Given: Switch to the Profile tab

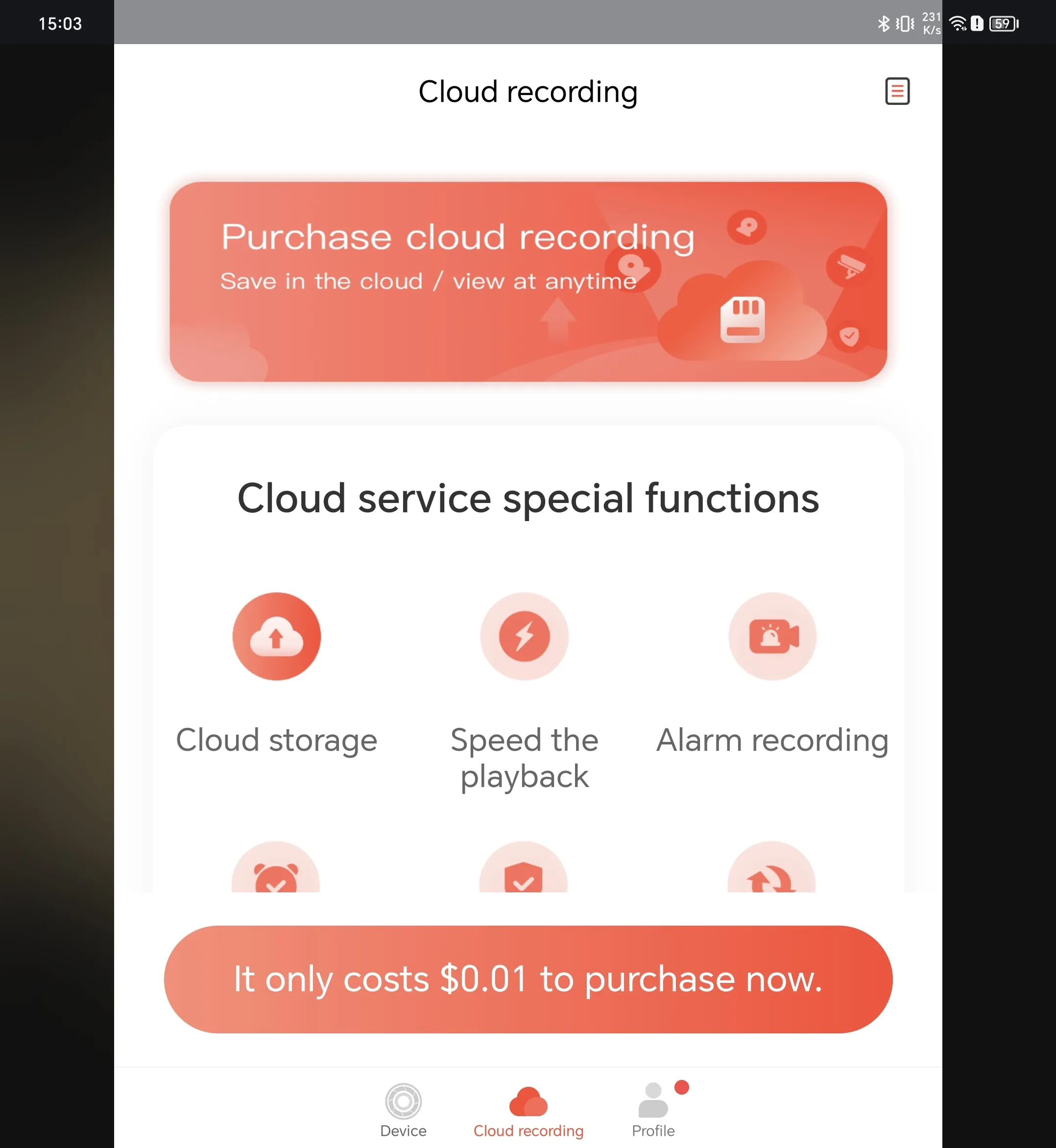Looking at the screenshot, I should point(652,1108).
